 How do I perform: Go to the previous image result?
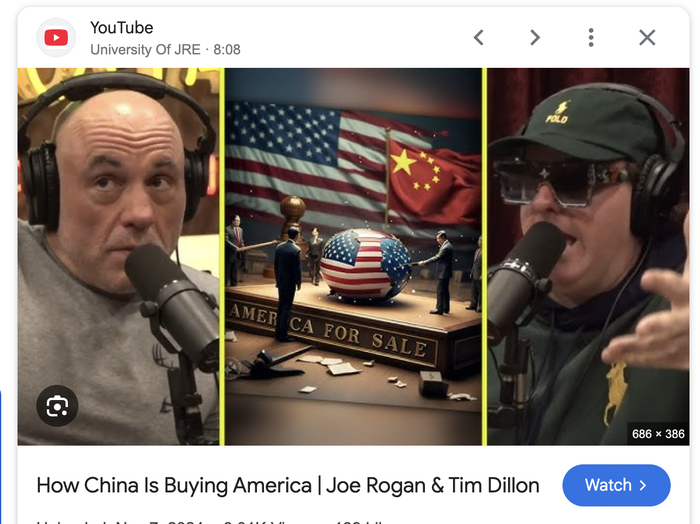[x=478, y=38]
